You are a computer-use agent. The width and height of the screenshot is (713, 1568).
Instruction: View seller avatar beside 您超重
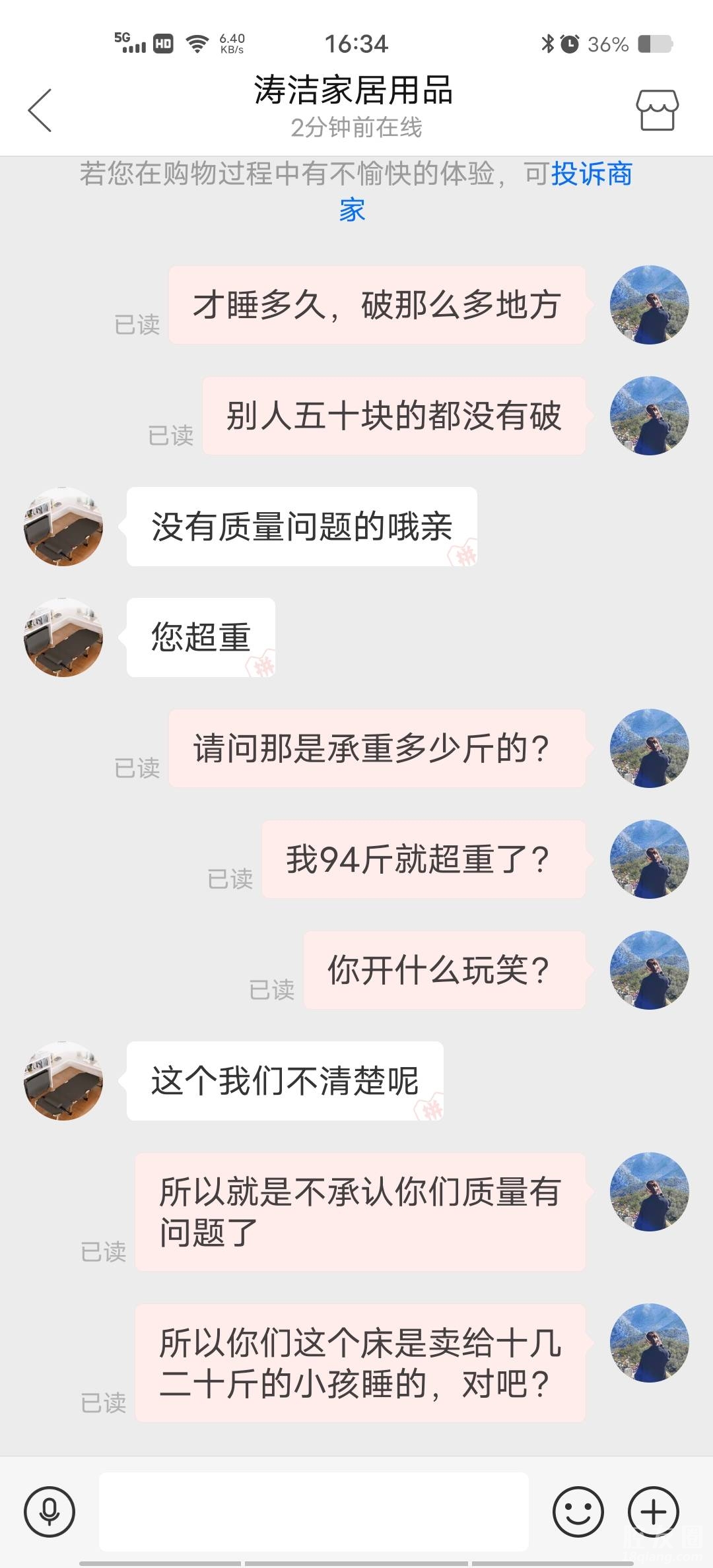63,637
